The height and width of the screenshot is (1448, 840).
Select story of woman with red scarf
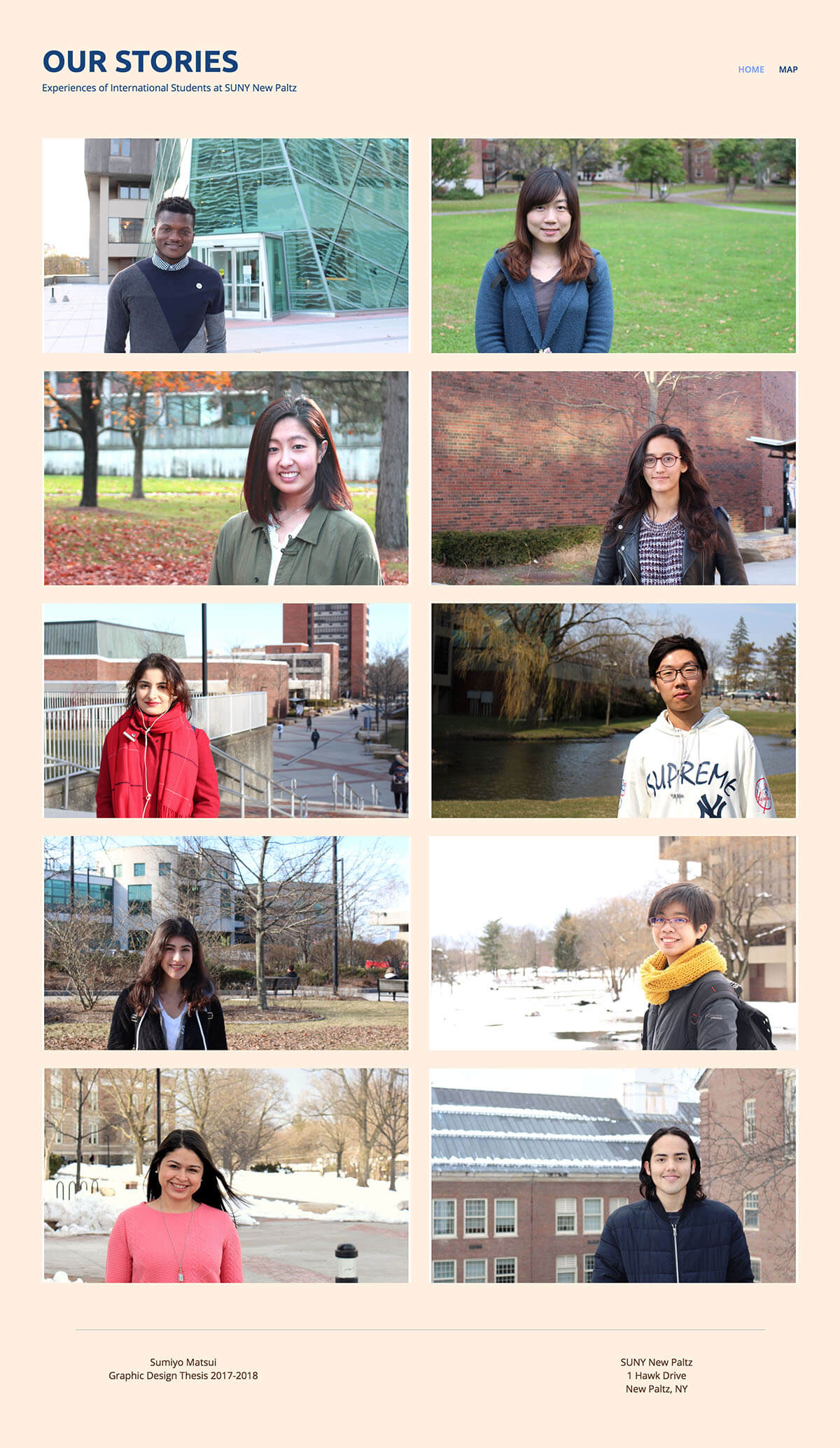click(x=225, y=710)
